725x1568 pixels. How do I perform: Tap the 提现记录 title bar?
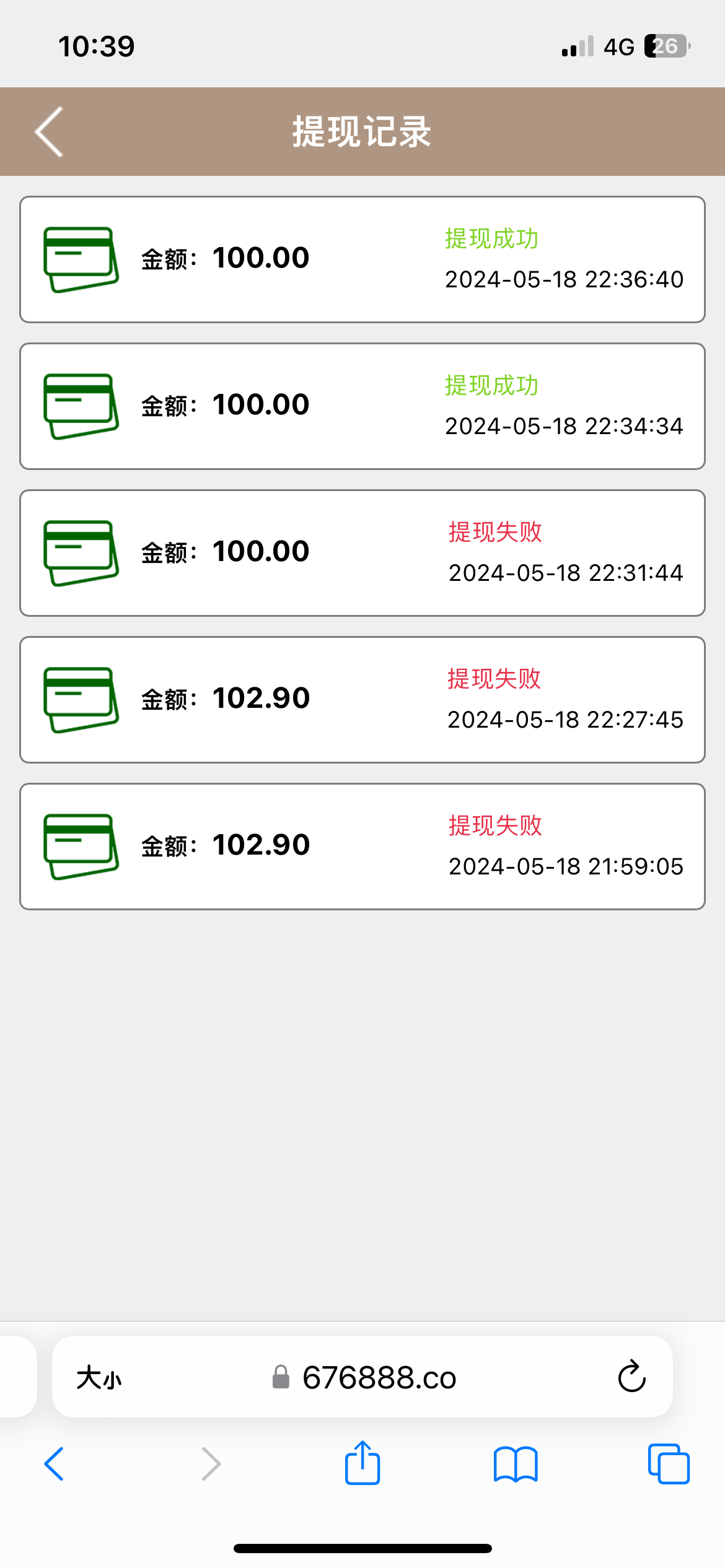click(362, 132)
